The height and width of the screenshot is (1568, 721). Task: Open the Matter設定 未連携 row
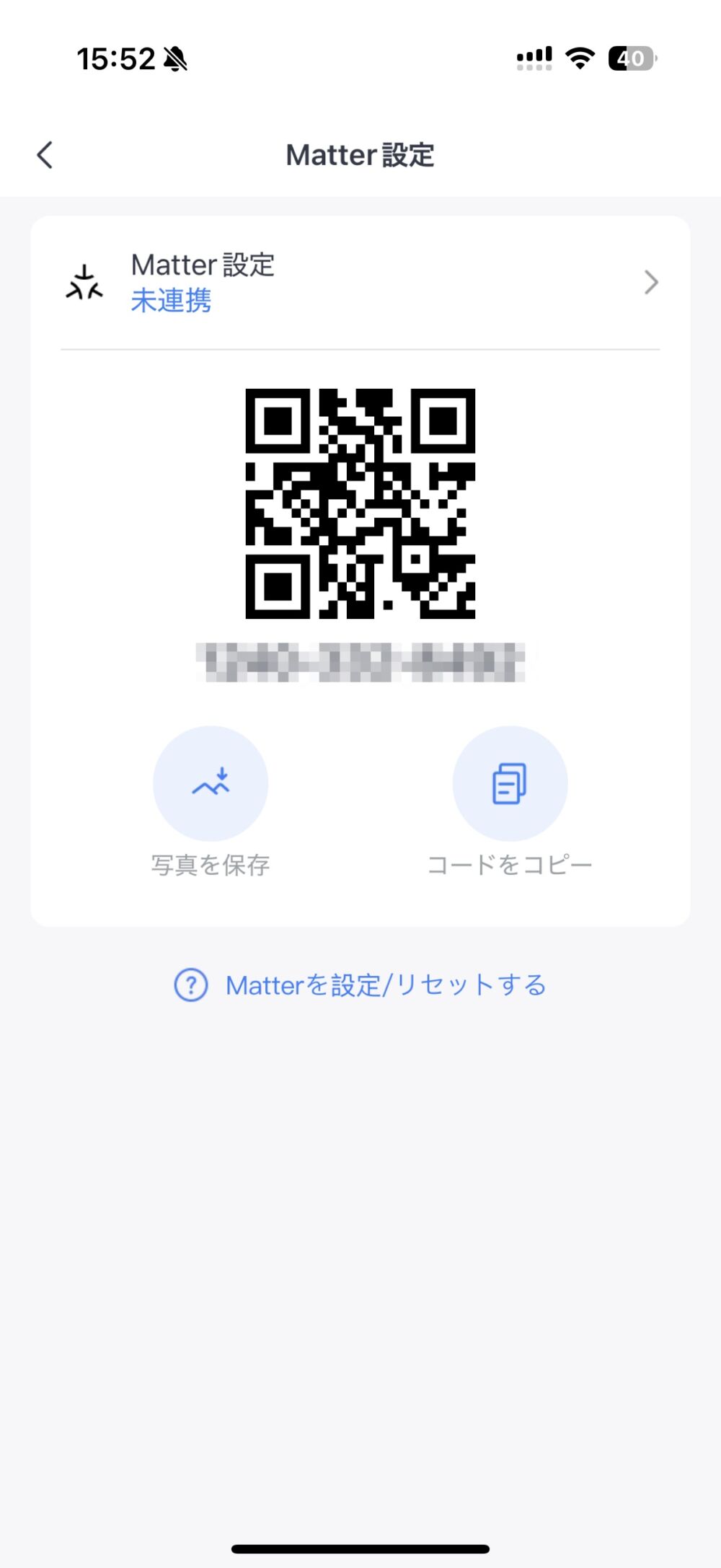[x=360, y=283]
